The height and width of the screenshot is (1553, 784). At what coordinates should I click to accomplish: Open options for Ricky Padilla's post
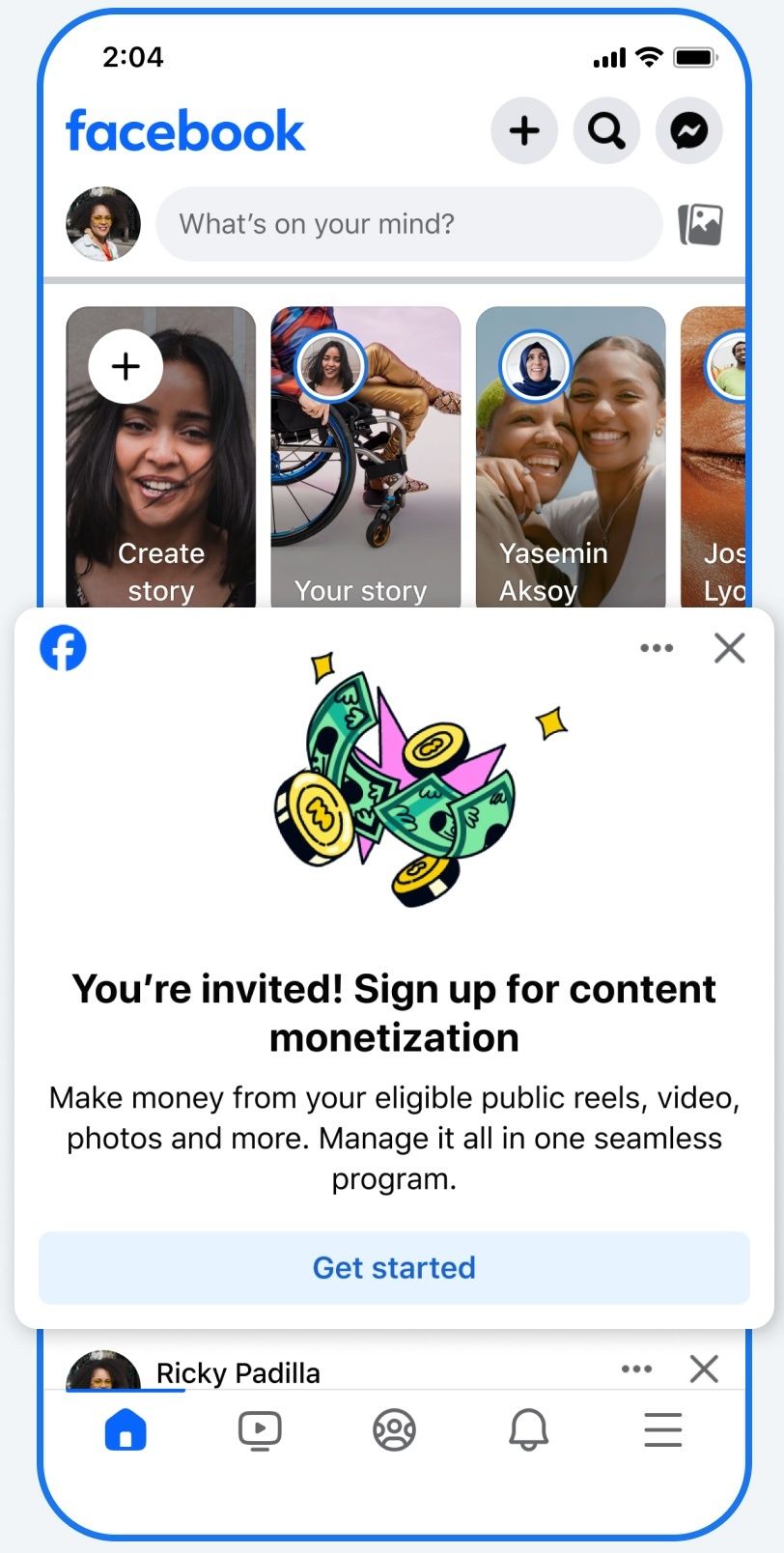coord(636,1369)
